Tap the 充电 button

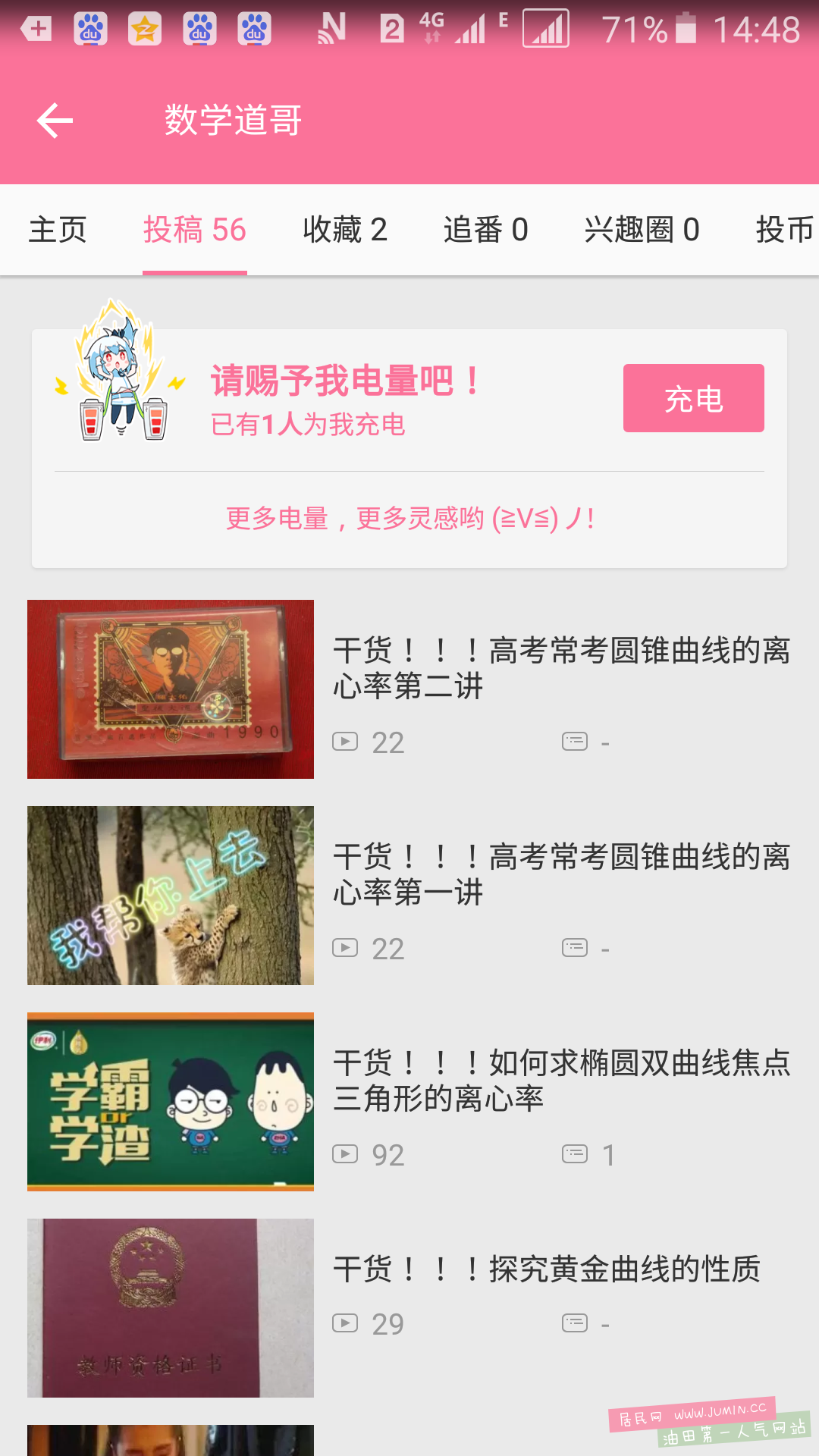693,398
